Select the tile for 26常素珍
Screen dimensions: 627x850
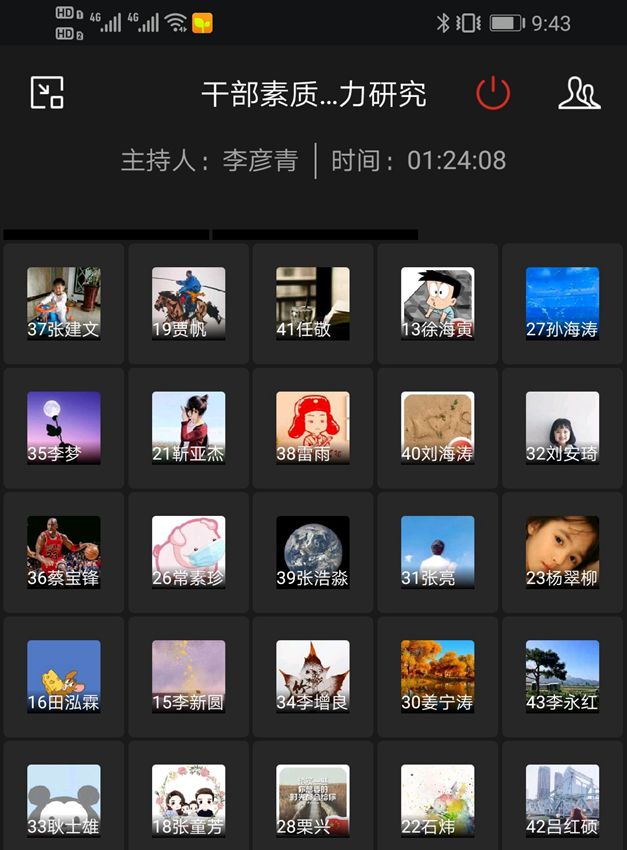(x=188, y=552)
